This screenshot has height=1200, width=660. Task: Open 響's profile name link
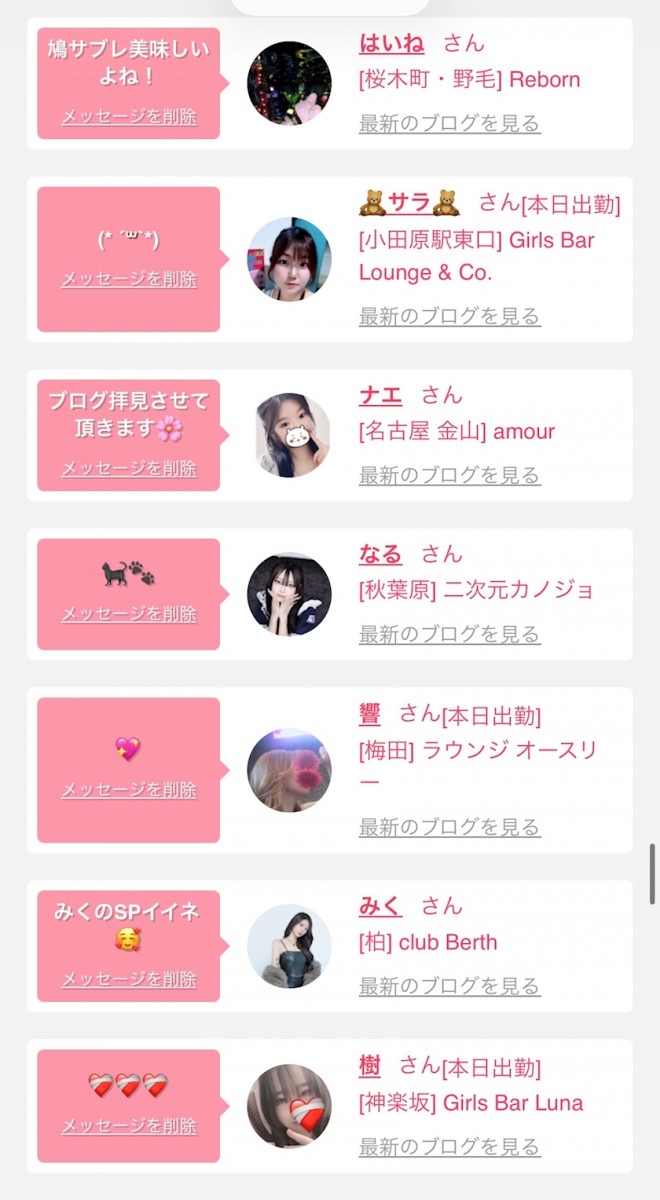tap(370, 714)
